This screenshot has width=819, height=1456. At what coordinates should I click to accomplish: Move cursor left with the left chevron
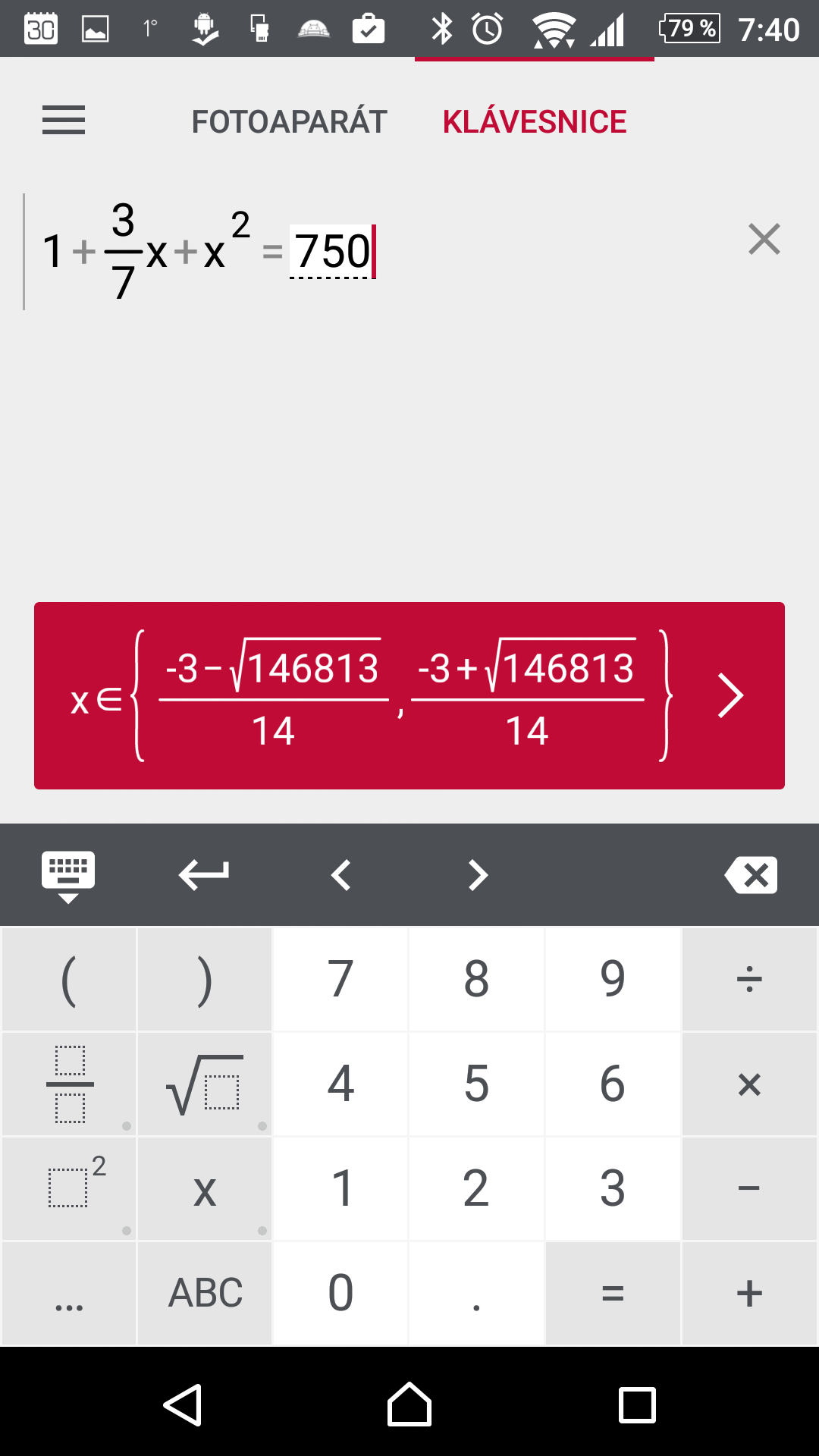340,875
